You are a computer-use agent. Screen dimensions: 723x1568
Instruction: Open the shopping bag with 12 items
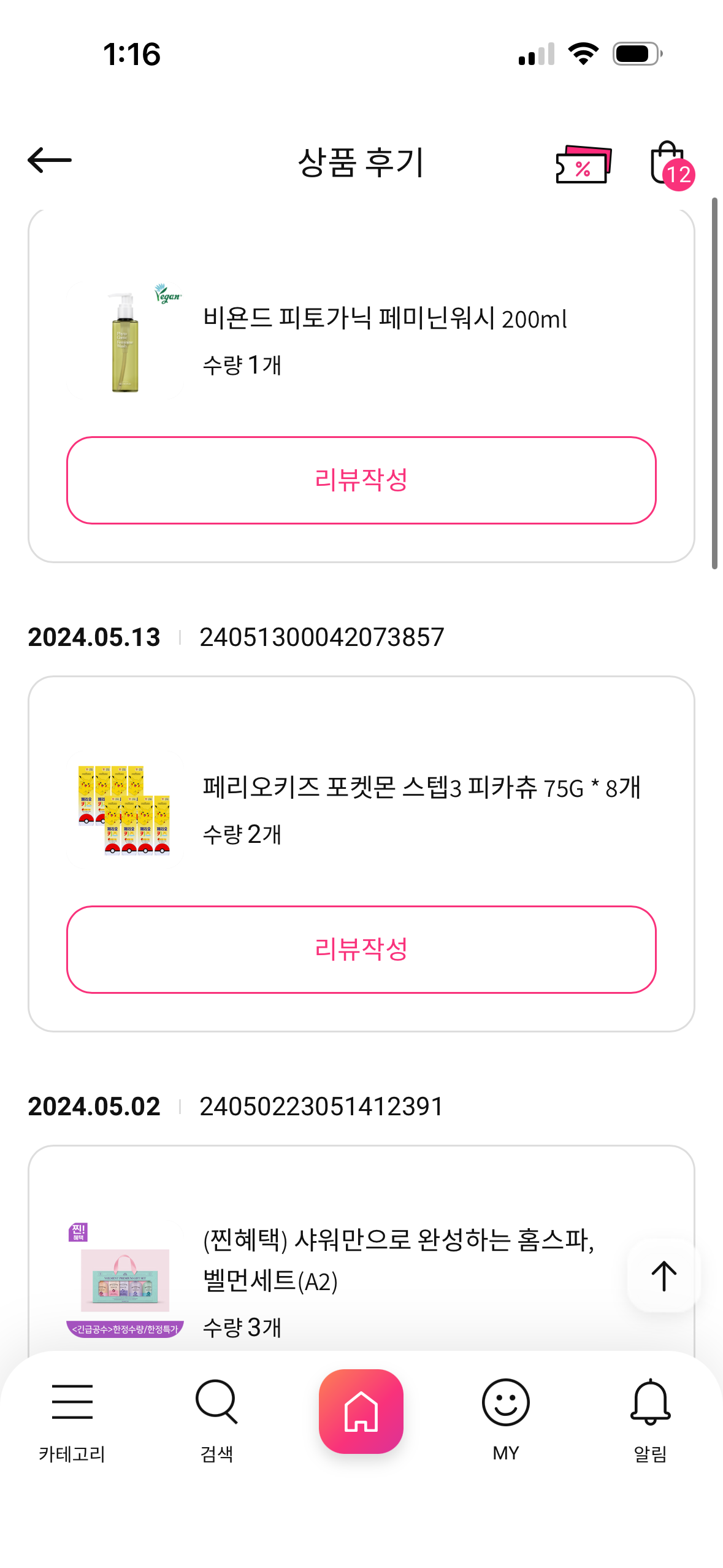click(x=670, y=163)
